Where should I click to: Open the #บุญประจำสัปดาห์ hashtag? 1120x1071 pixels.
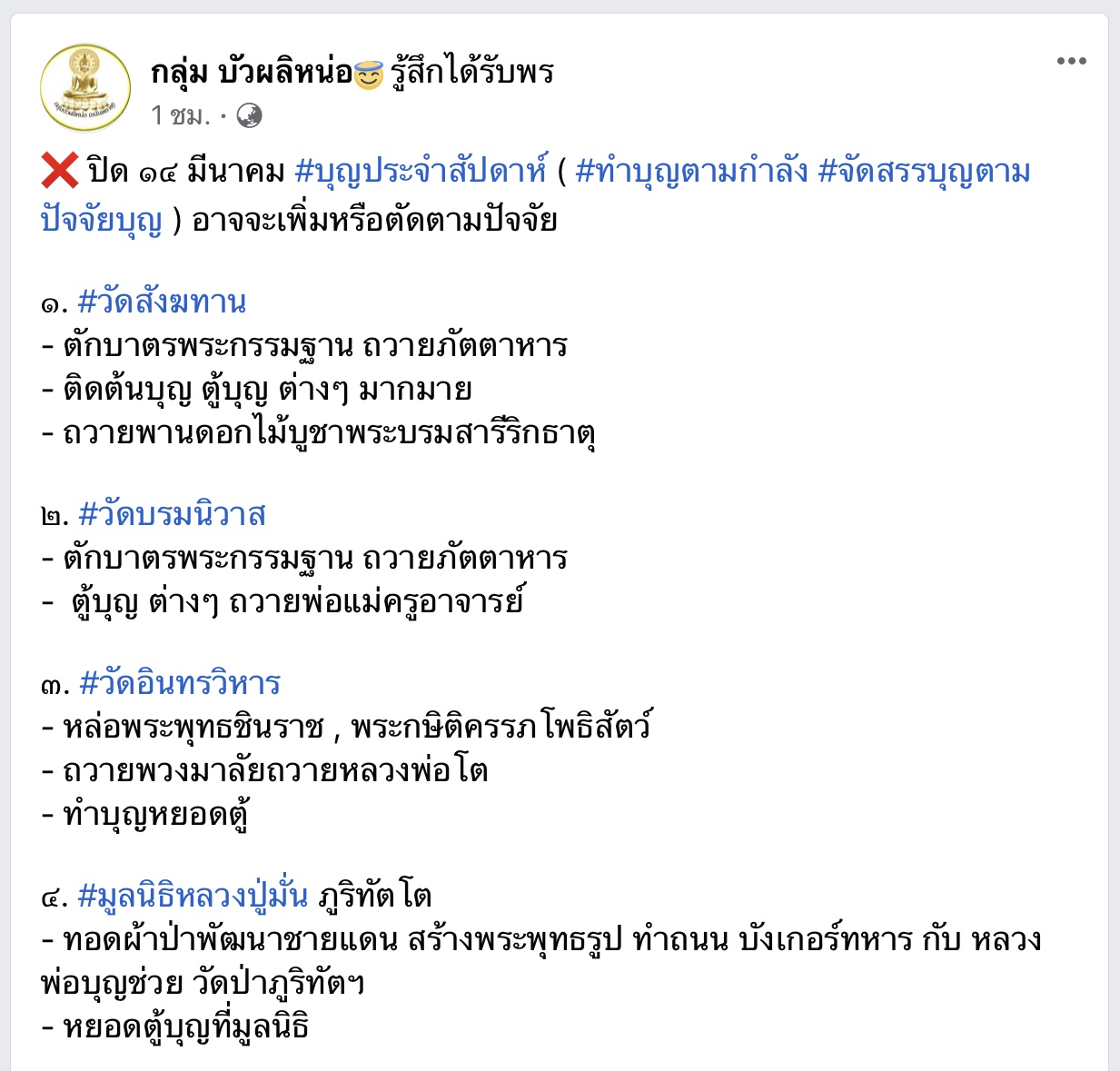(422, 171)
